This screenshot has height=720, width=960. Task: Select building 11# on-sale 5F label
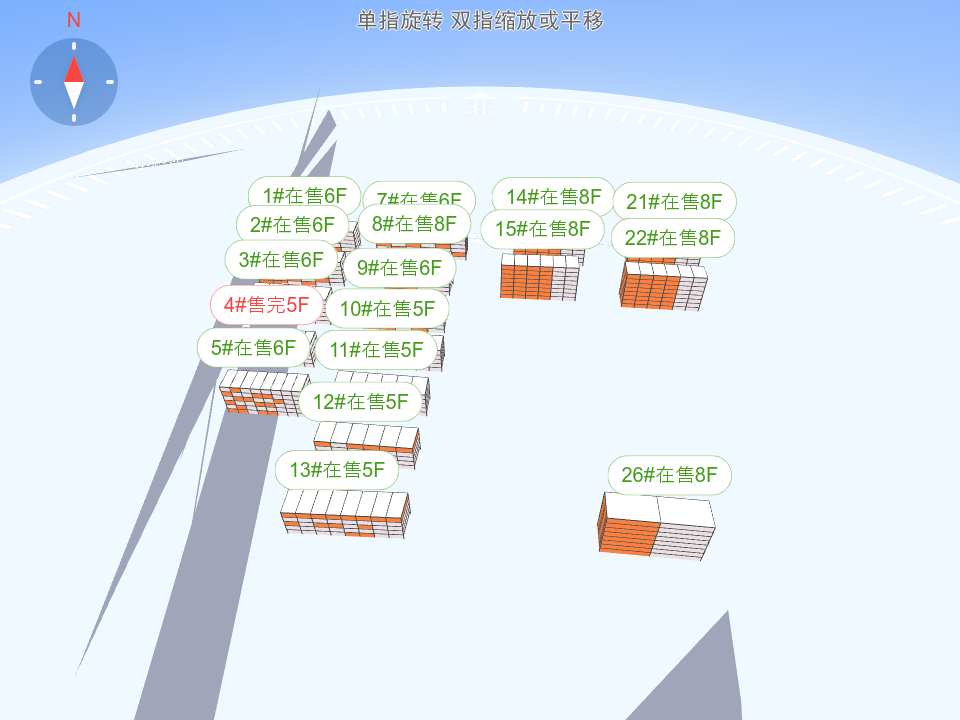(x=377, y=350)
